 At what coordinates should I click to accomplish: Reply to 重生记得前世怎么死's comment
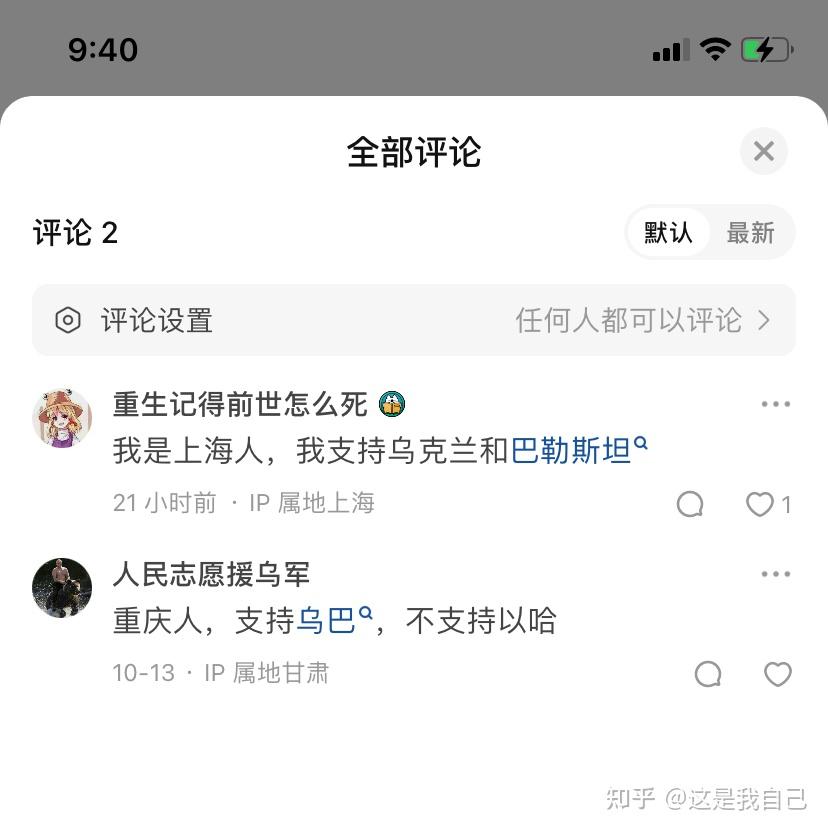click(x=690, y=504)
